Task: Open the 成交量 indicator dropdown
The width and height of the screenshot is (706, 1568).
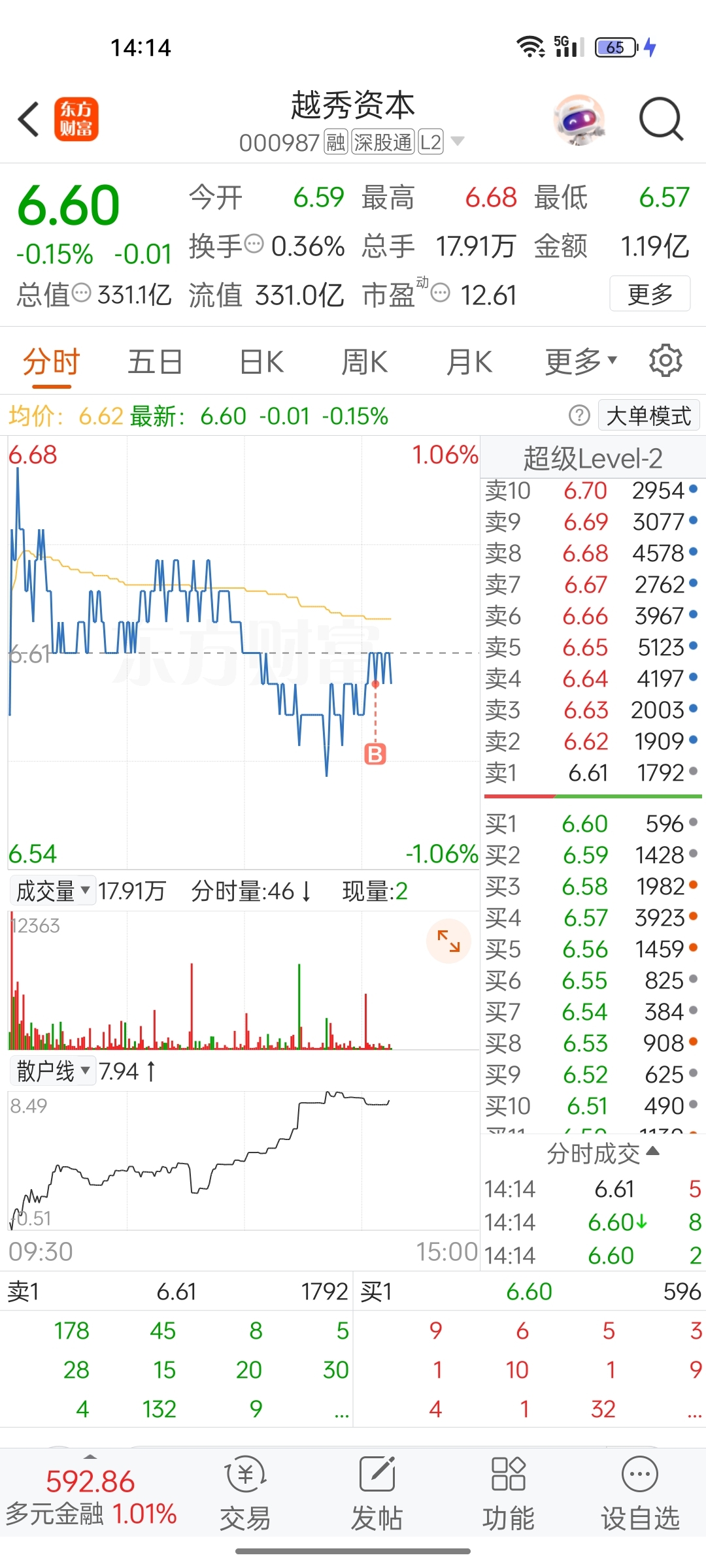Action: pos(53,890)
